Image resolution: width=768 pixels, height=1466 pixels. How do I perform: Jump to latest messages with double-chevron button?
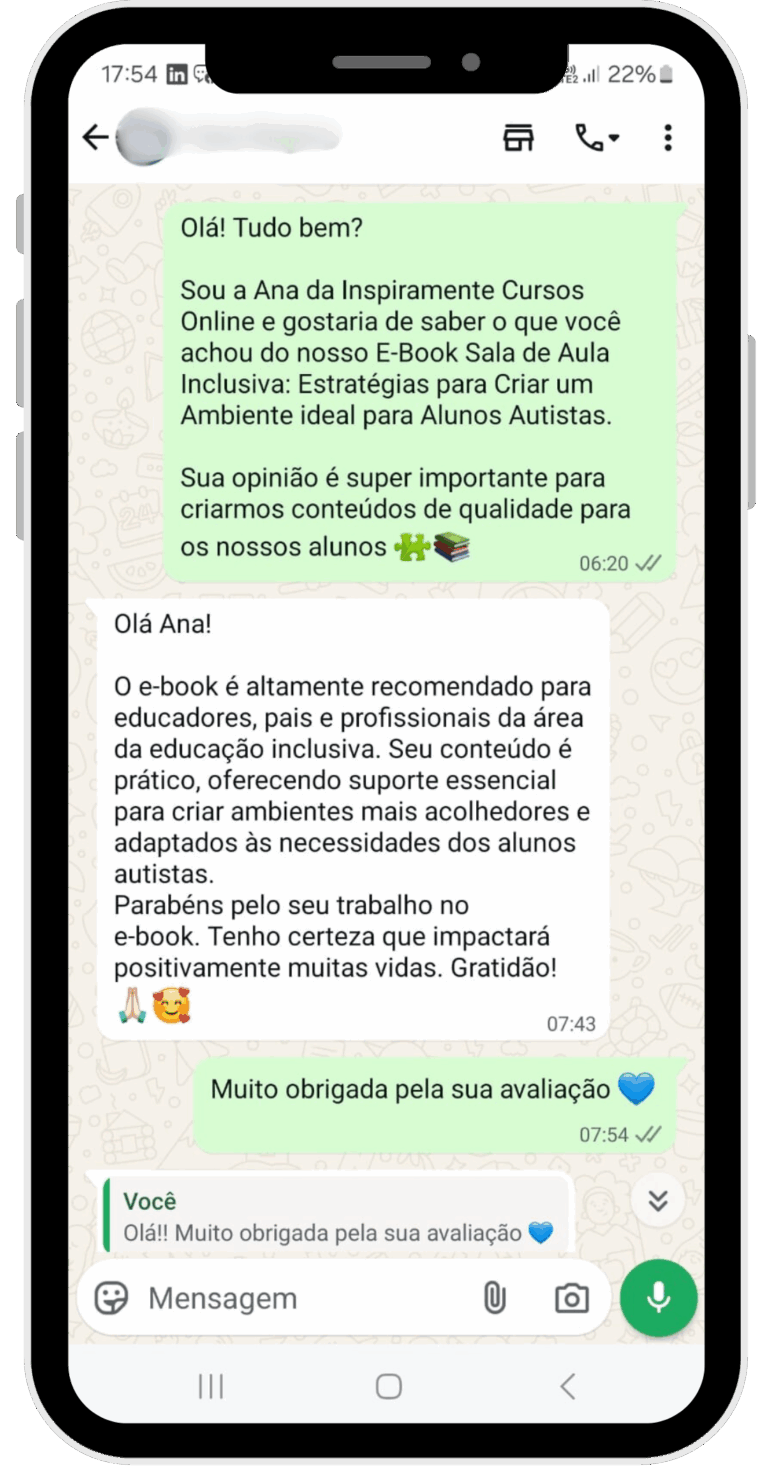(x=658, y=1201)
